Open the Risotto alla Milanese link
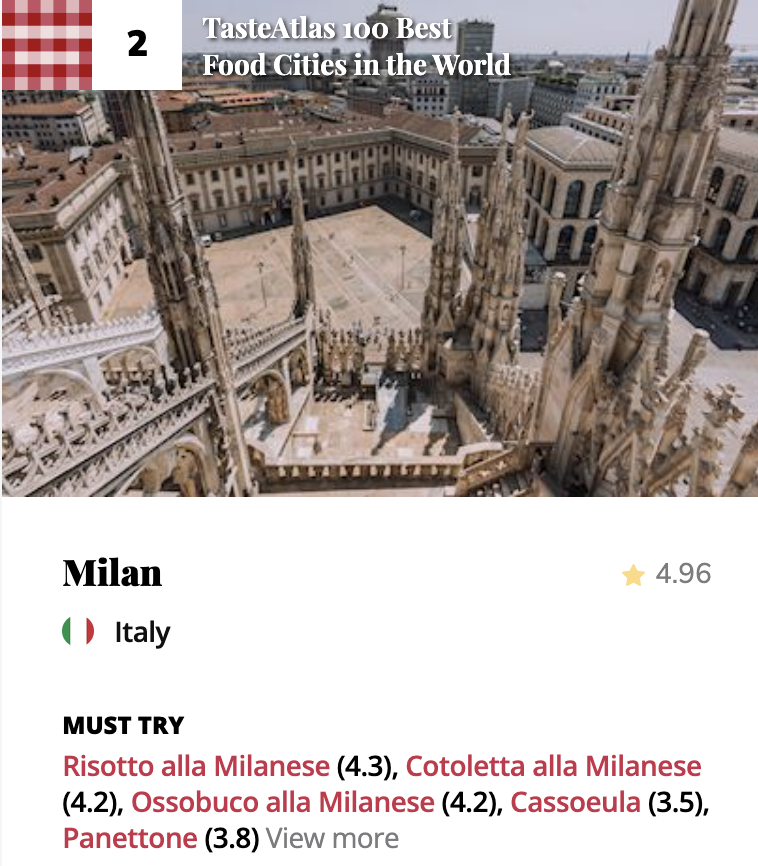 point(196,767)
